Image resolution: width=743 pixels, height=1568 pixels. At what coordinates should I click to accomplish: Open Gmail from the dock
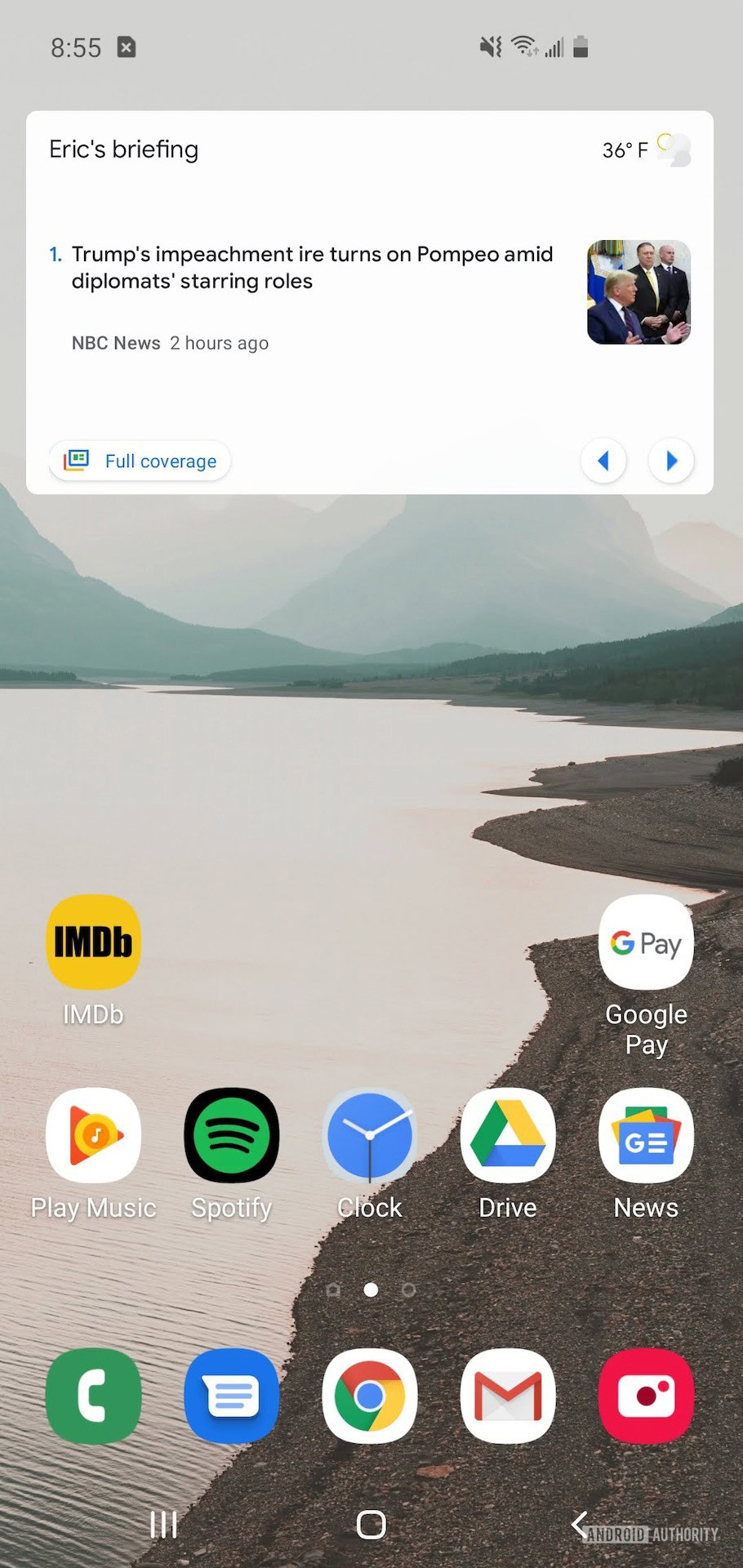[508, 1396]
